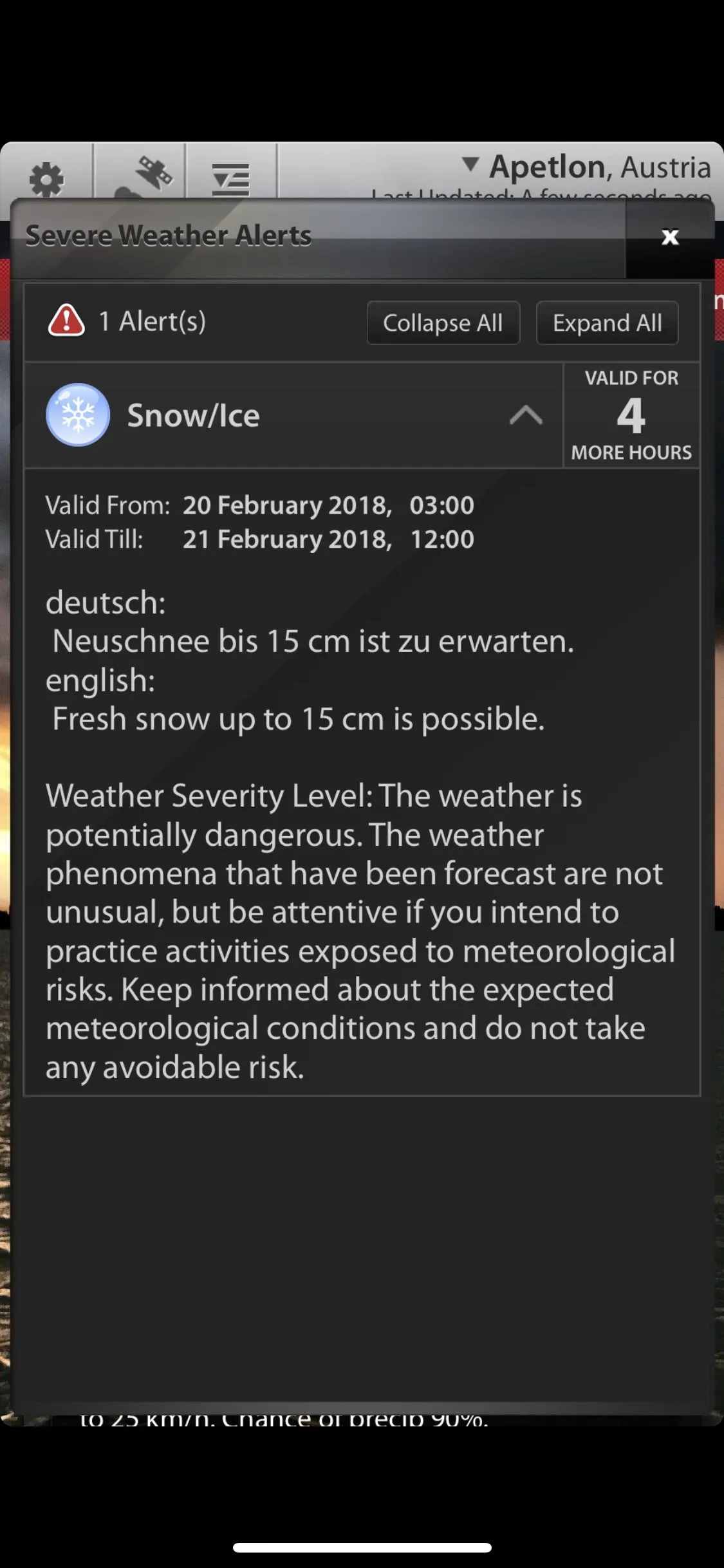Image resolution: width=724 pixels, height=1568 pixels.
Task: Tap the Expand All button
Action: click(x=607, y=322)
